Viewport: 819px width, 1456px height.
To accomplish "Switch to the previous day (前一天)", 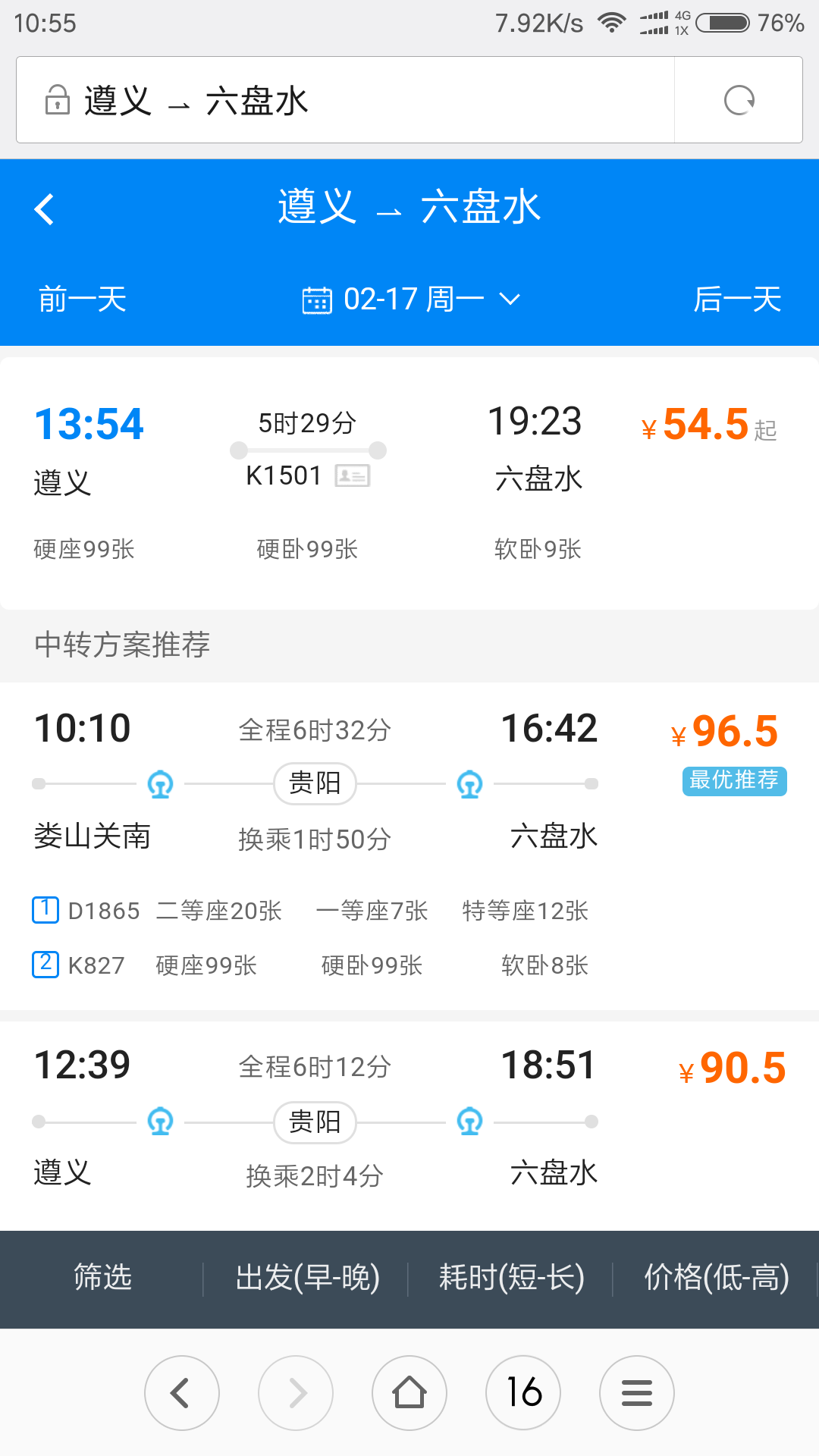I will 83,300.
